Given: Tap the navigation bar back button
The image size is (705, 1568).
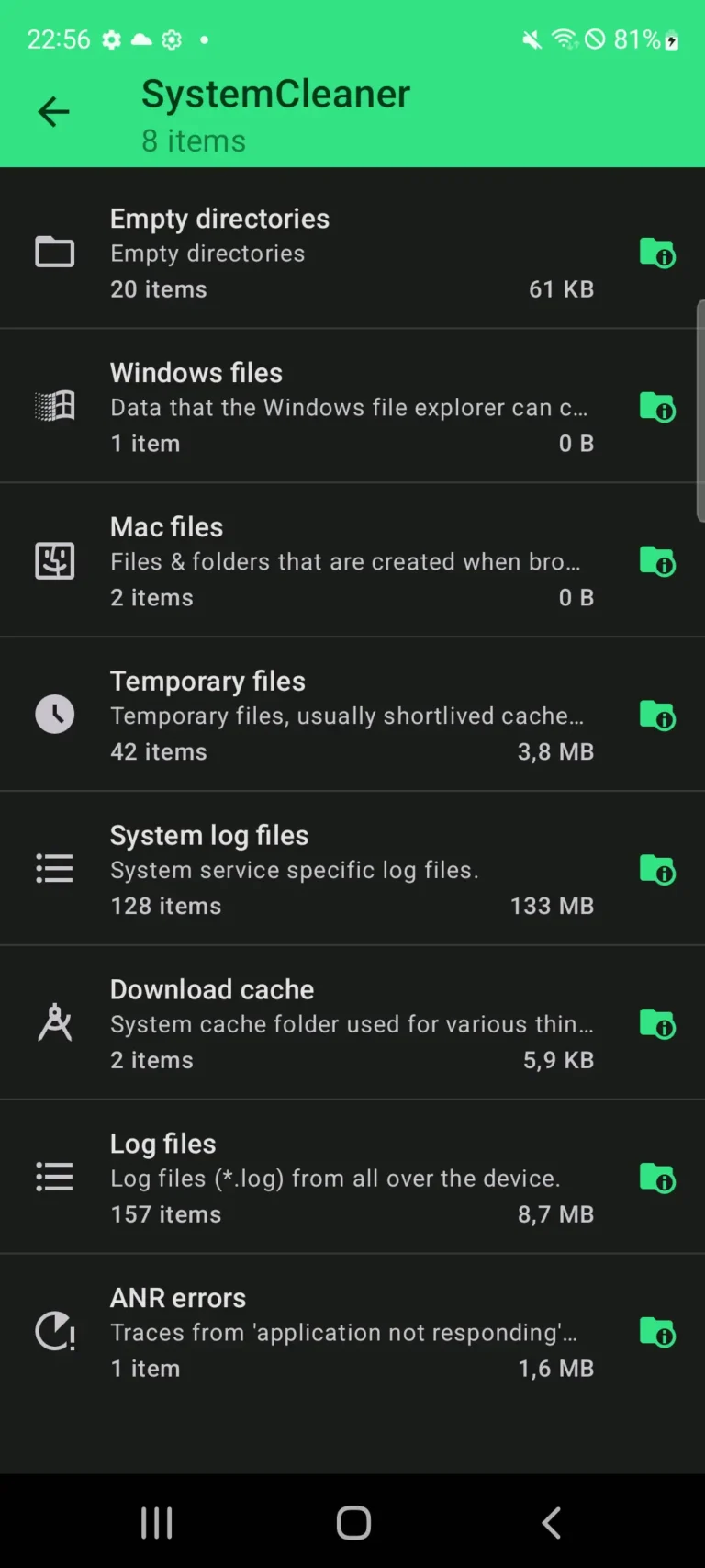Looking at the screenshot, I should coord(550,1521).
